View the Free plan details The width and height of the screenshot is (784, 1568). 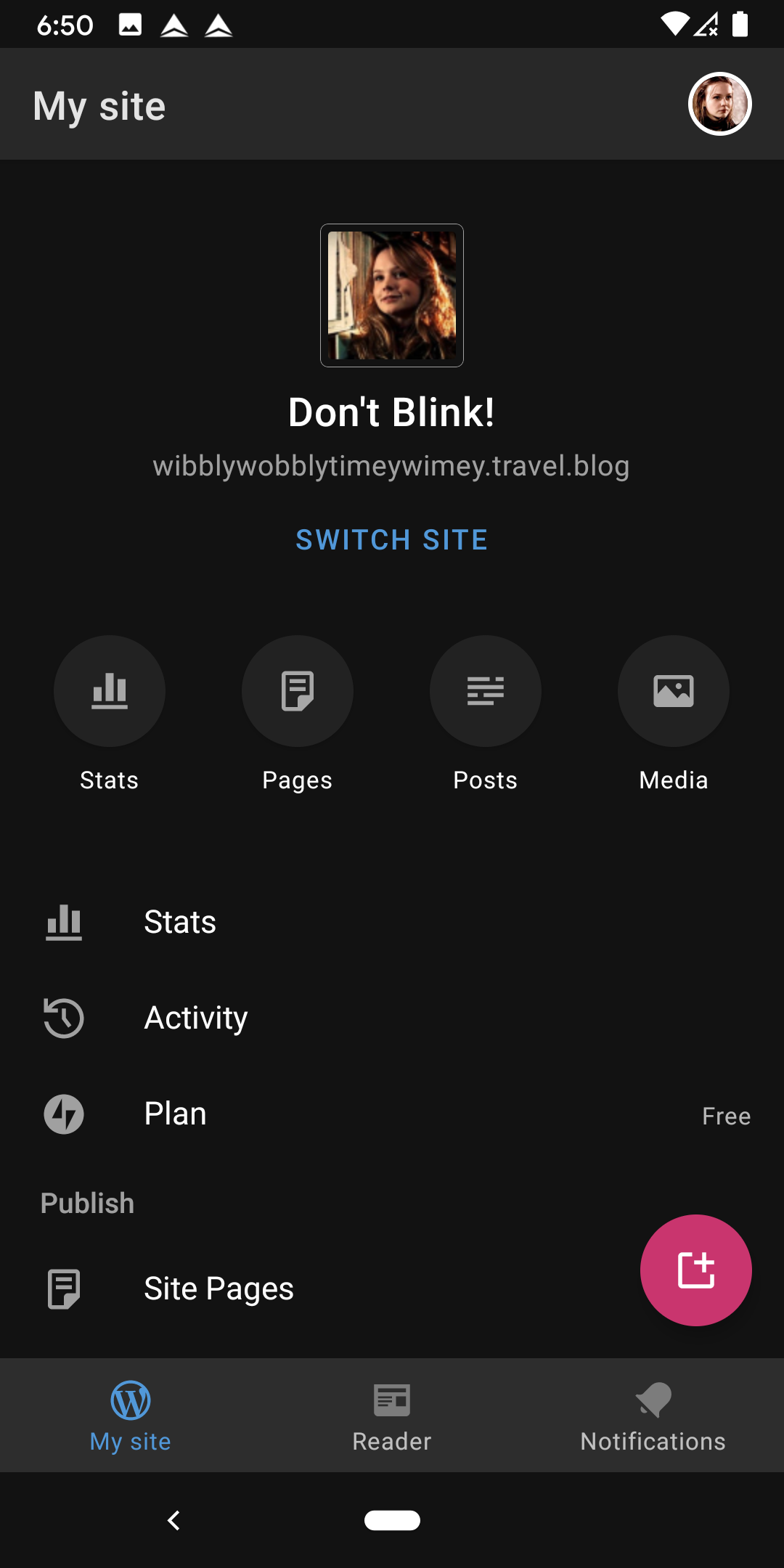[x=726, y=1116]
